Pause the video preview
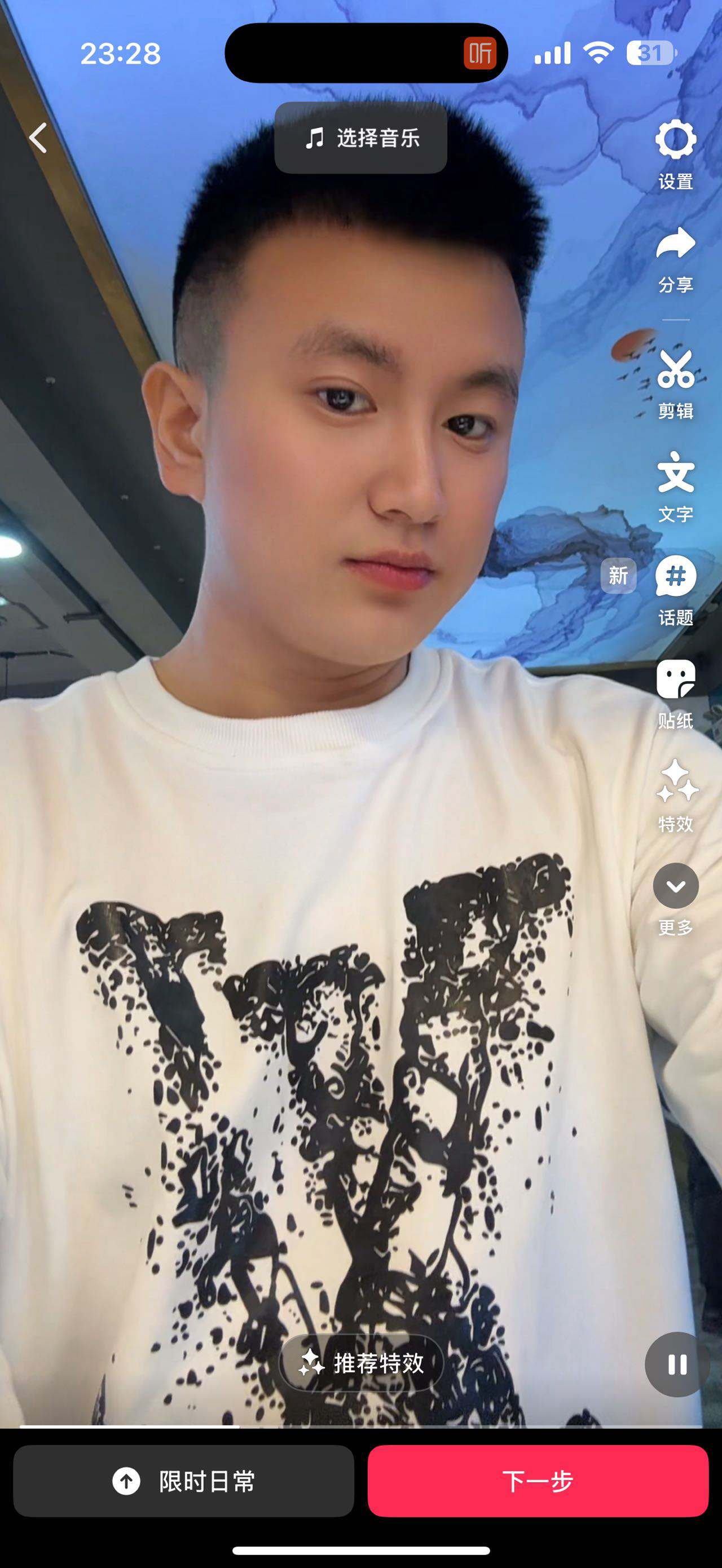722x1568 pixels. point(677,1364)
